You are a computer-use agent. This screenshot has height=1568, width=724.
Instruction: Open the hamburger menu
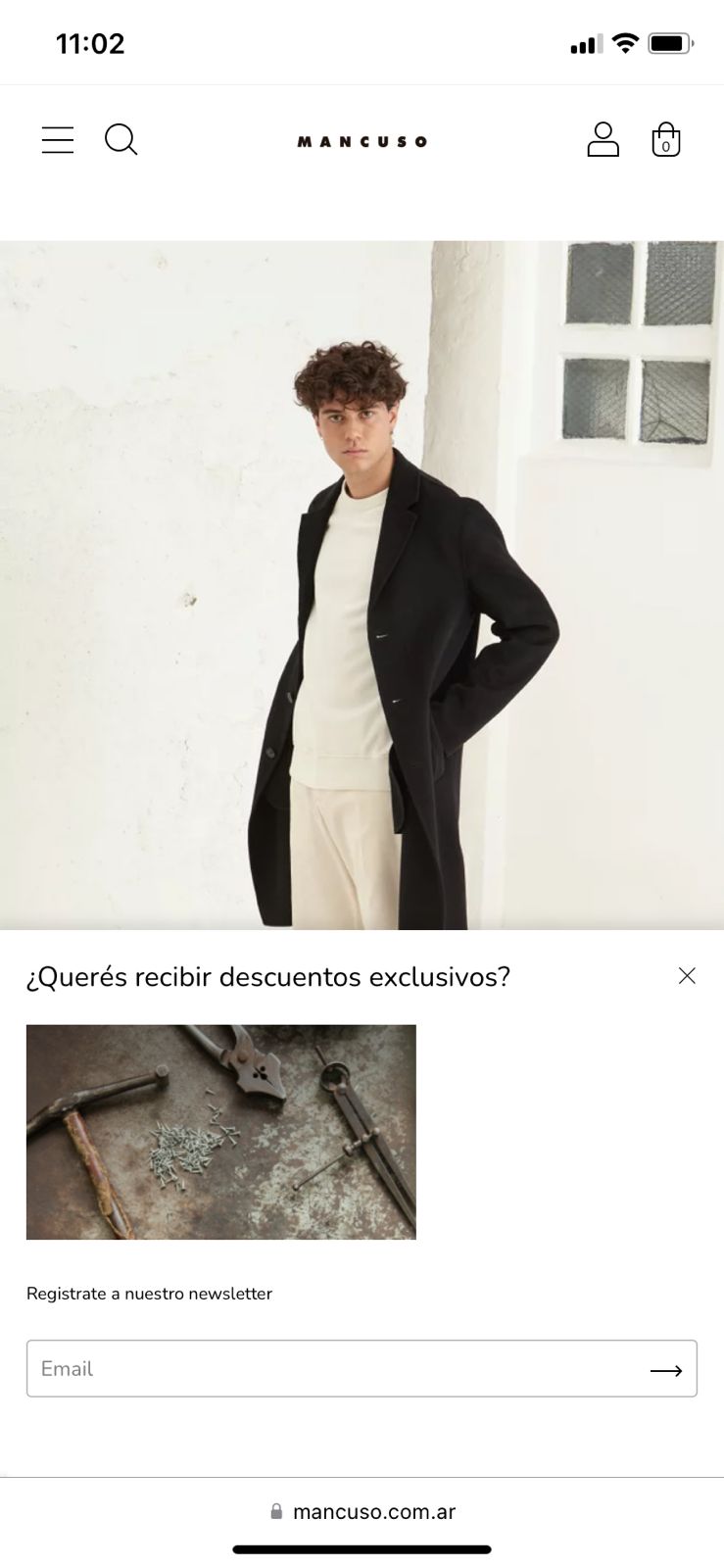tap(58, 140)
